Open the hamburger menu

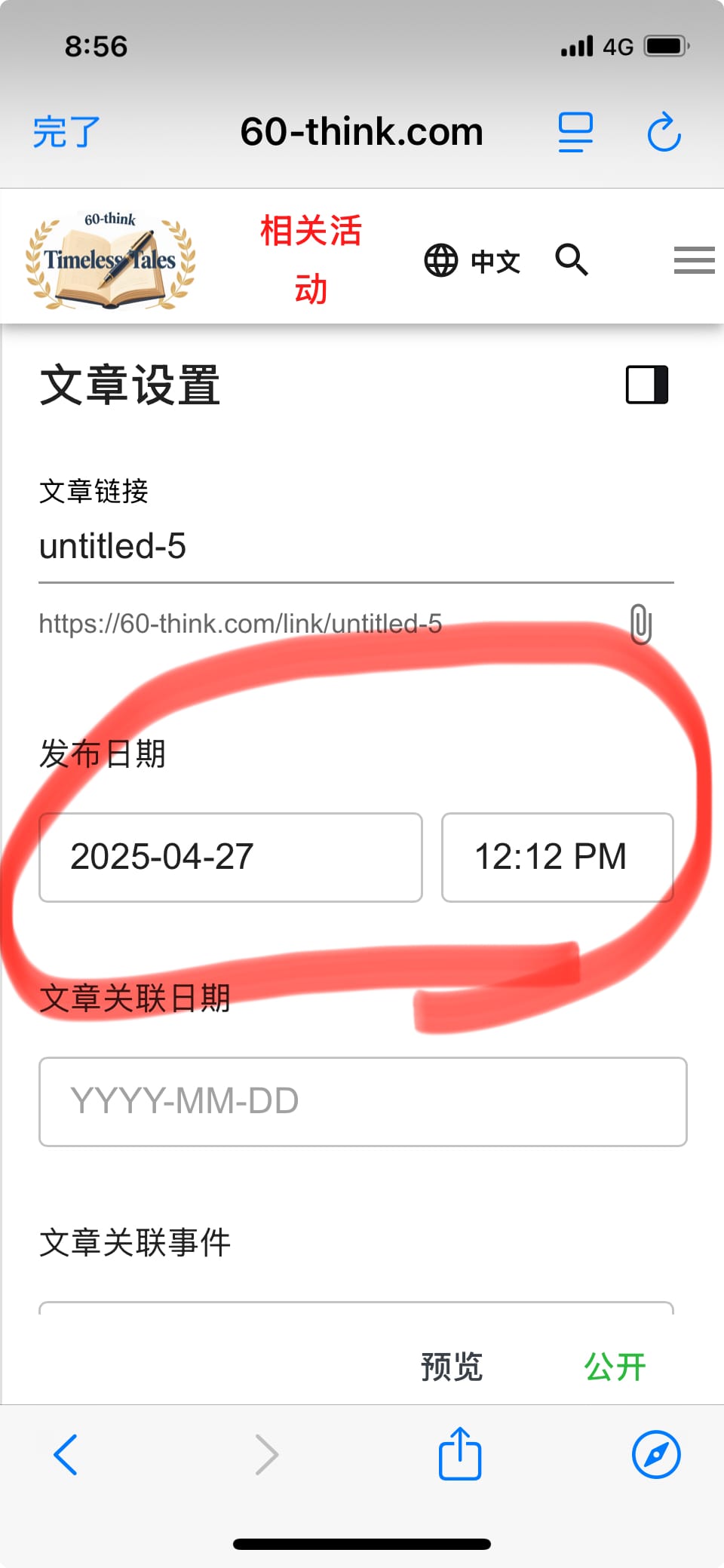coord(694,260)
